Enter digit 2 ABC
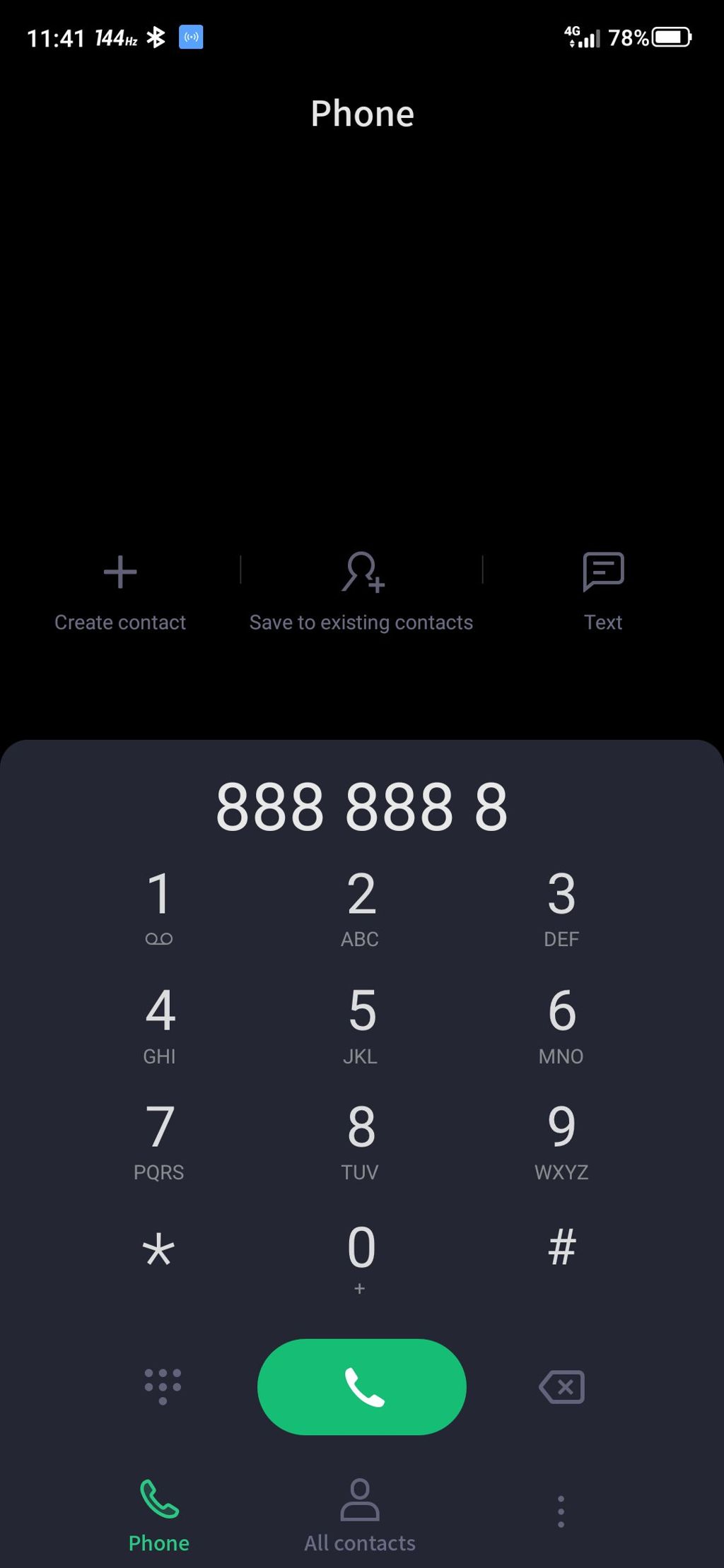The image size is (724, 1568). pos(361,906)
